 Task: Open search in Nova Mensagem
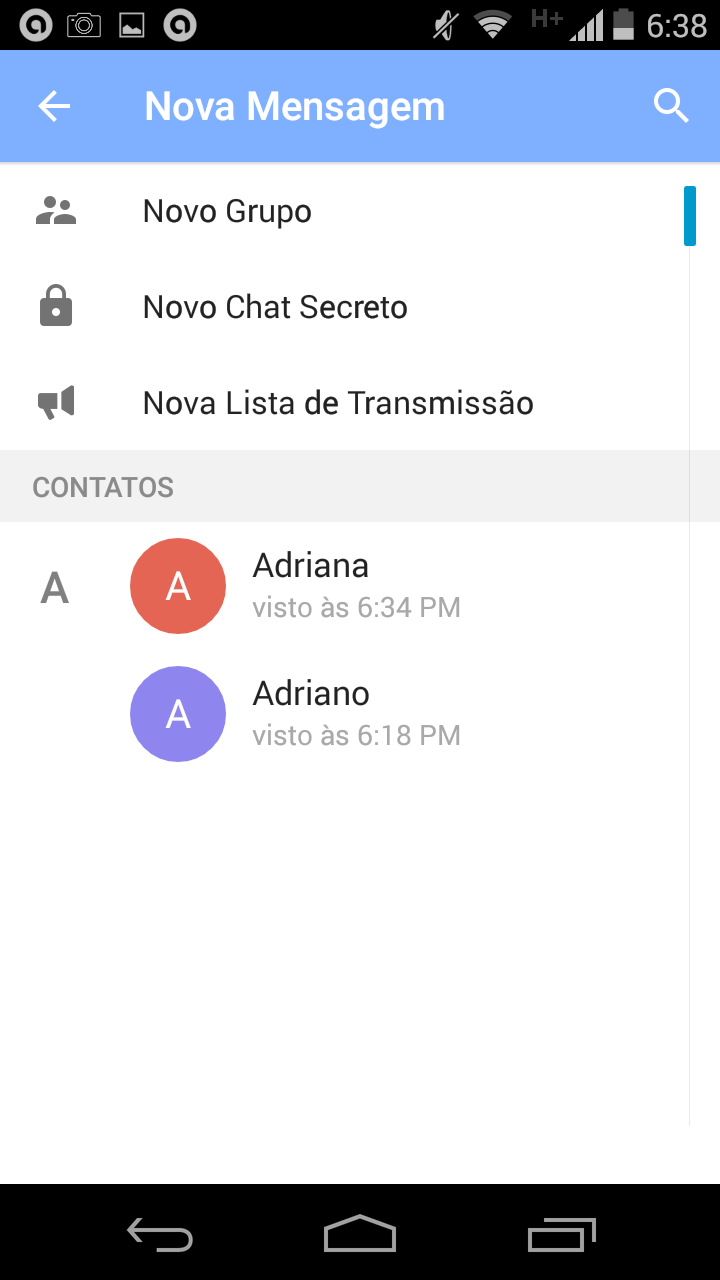[671, 106]
